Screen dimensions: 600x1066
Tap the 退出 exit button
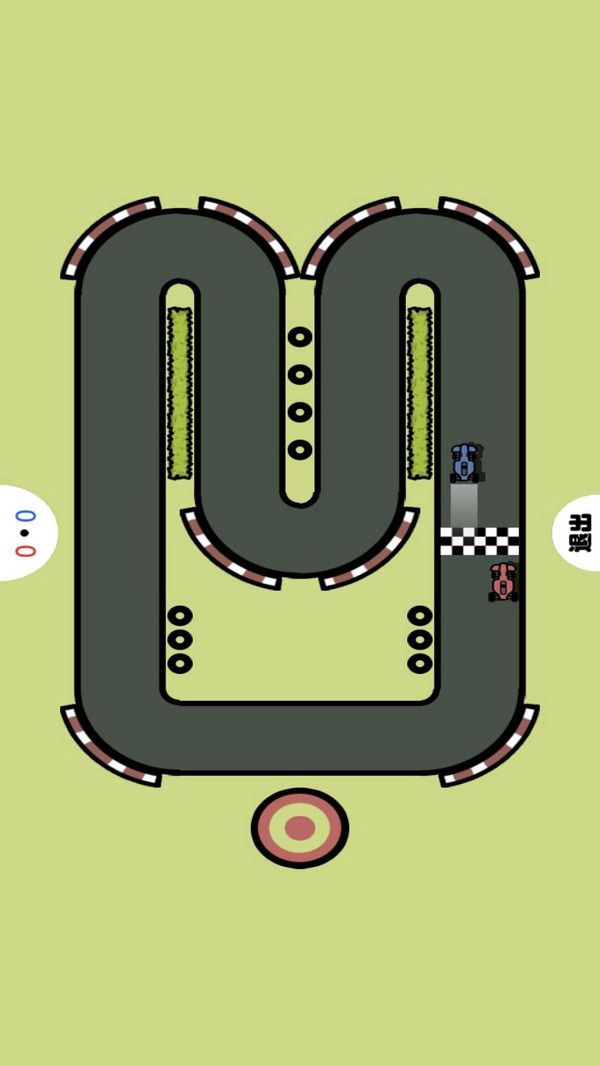click(x=578, y=533)
